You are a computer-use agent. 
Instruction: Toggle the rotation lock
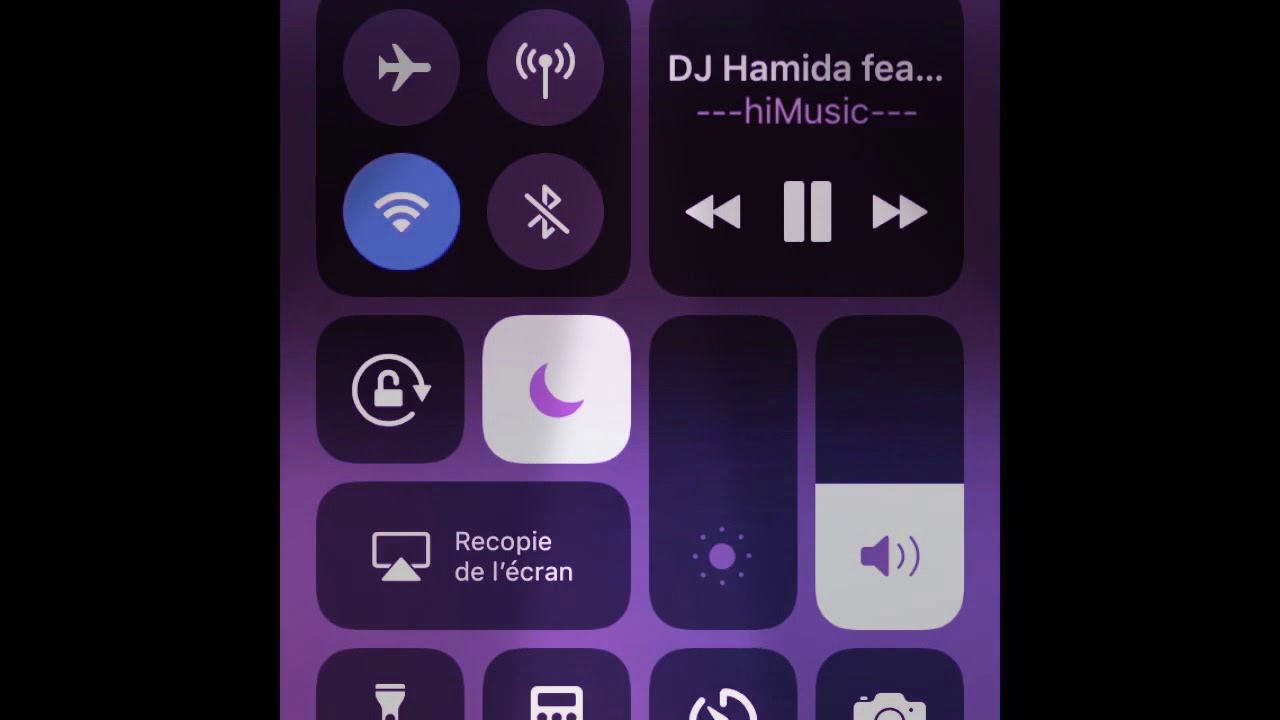pyautogui.click(x=390, y=389)
